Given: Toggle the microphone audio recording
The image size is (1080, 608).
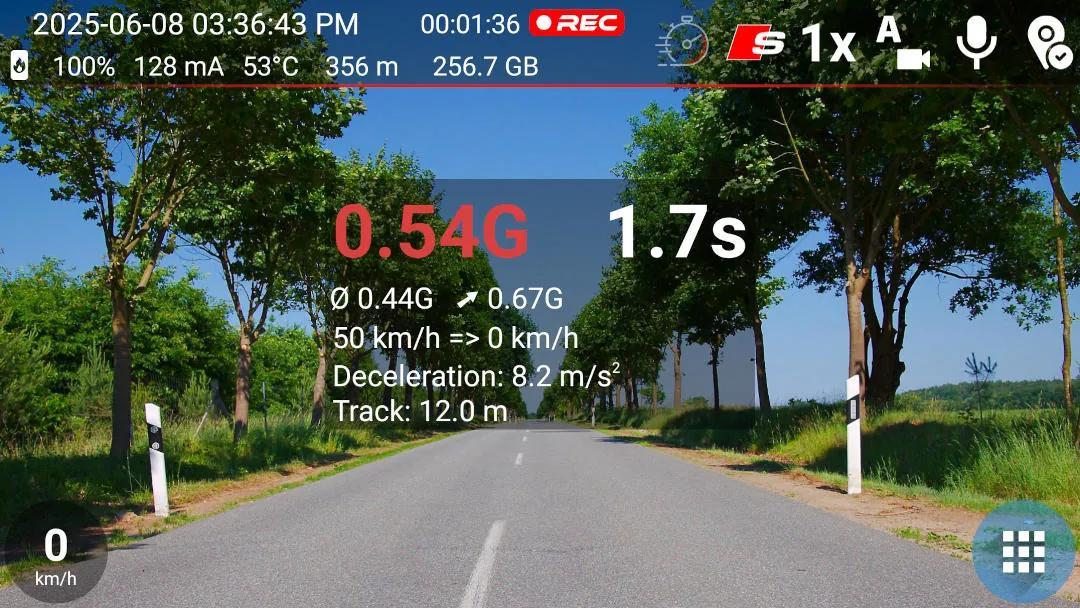Looking at the screenshot, I should click(x=977, y=43).
